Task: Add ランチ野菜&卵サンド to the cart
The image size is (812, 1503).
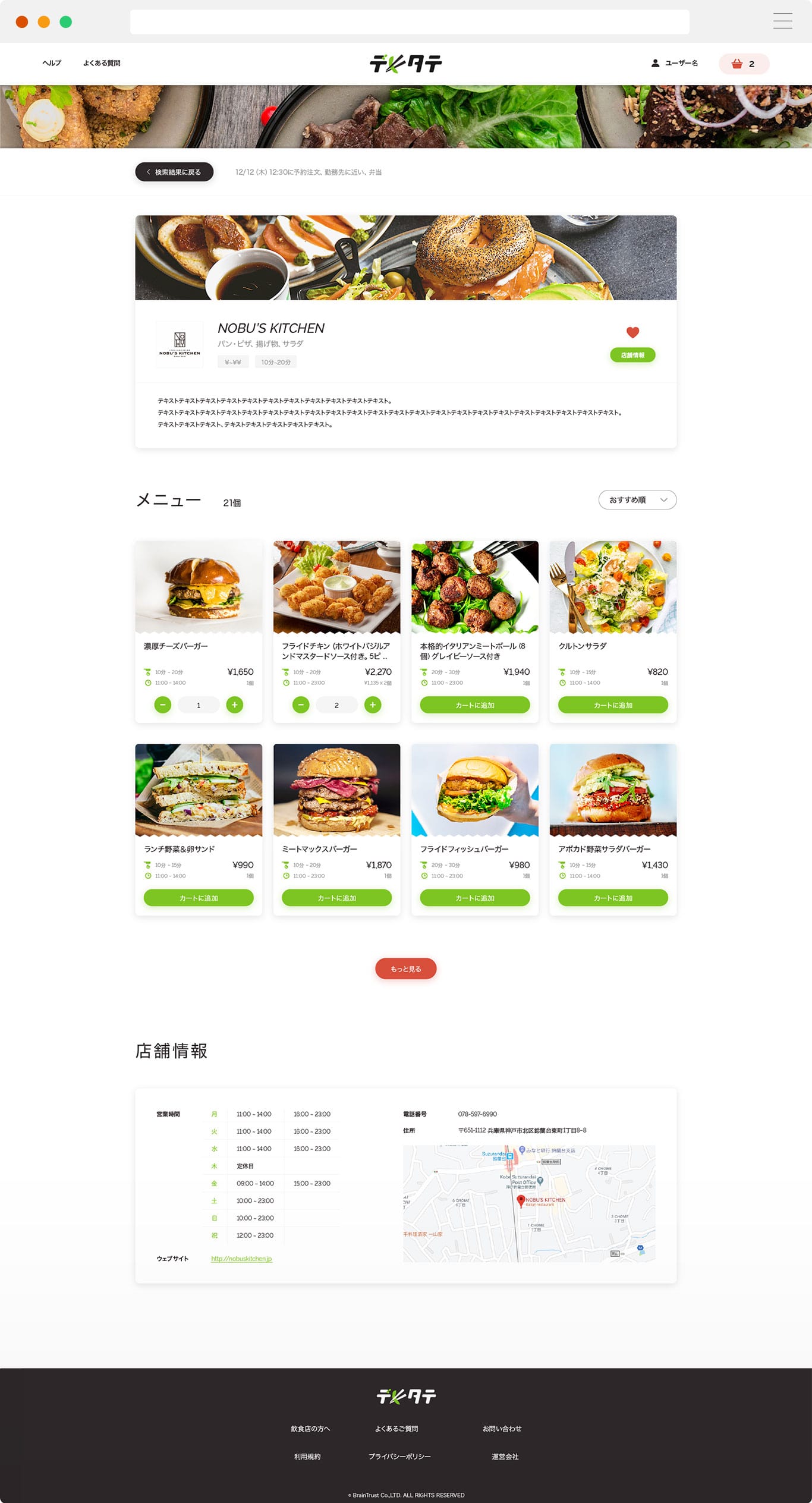Action: click(199, 898)
